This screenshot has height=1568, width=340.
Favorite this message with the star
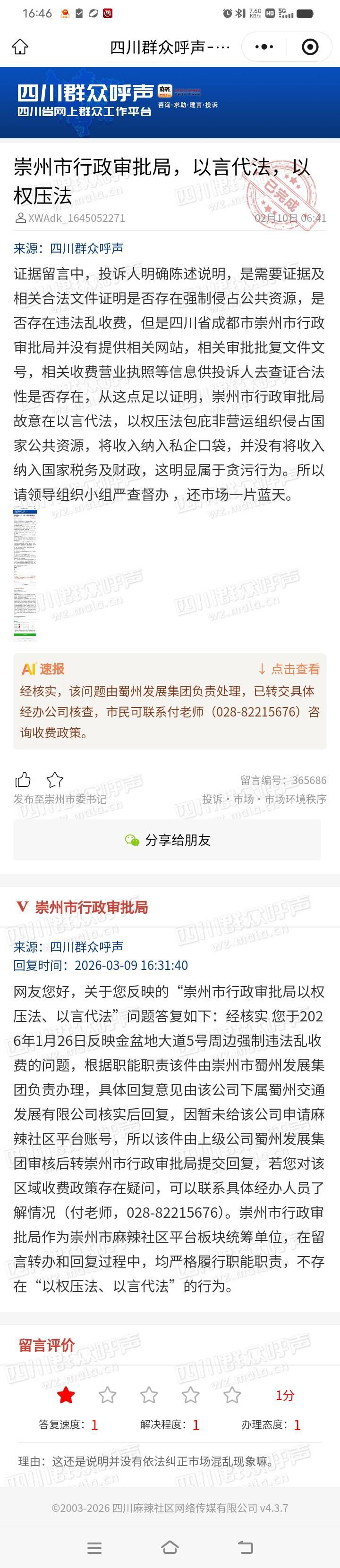[x=55, y=779]
